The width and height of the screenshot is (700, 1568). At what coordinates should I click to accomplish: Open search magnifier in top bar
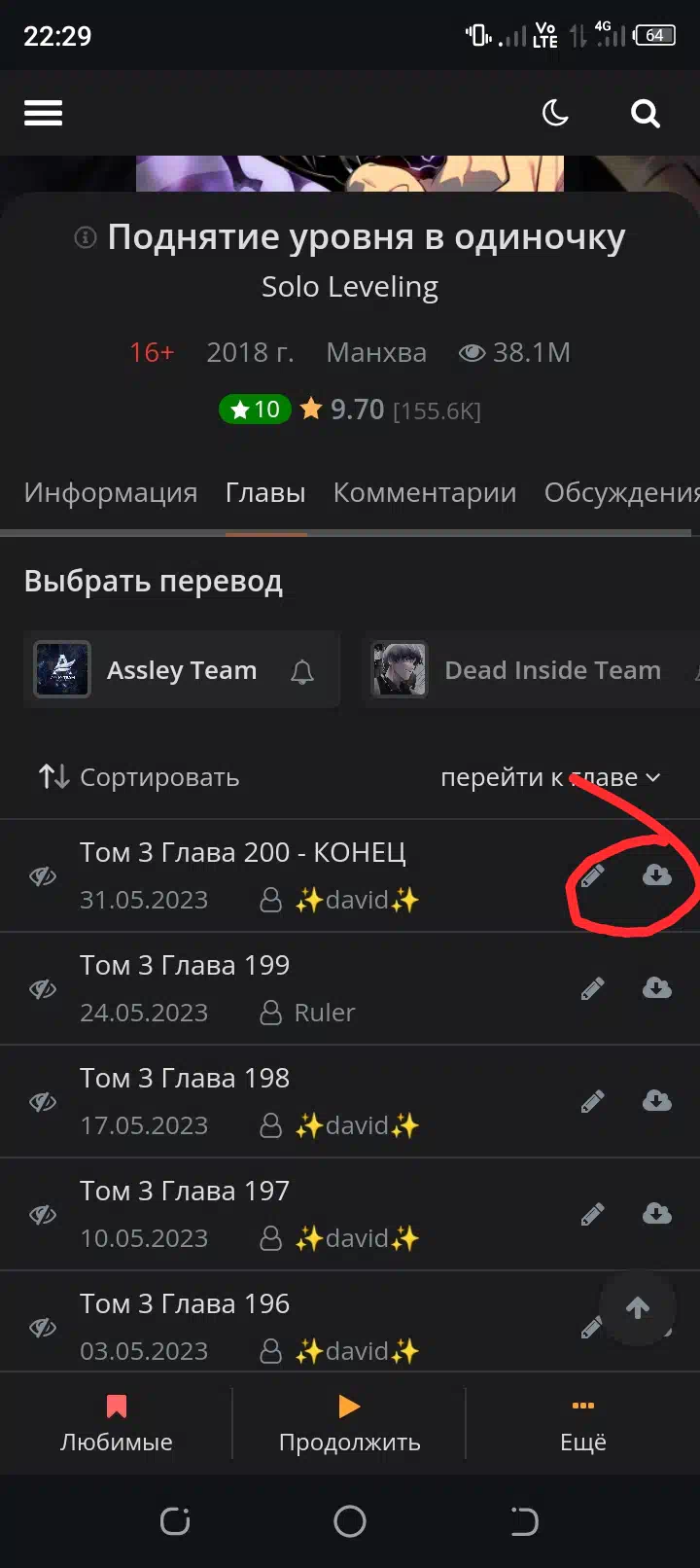(x=646, y=114)
